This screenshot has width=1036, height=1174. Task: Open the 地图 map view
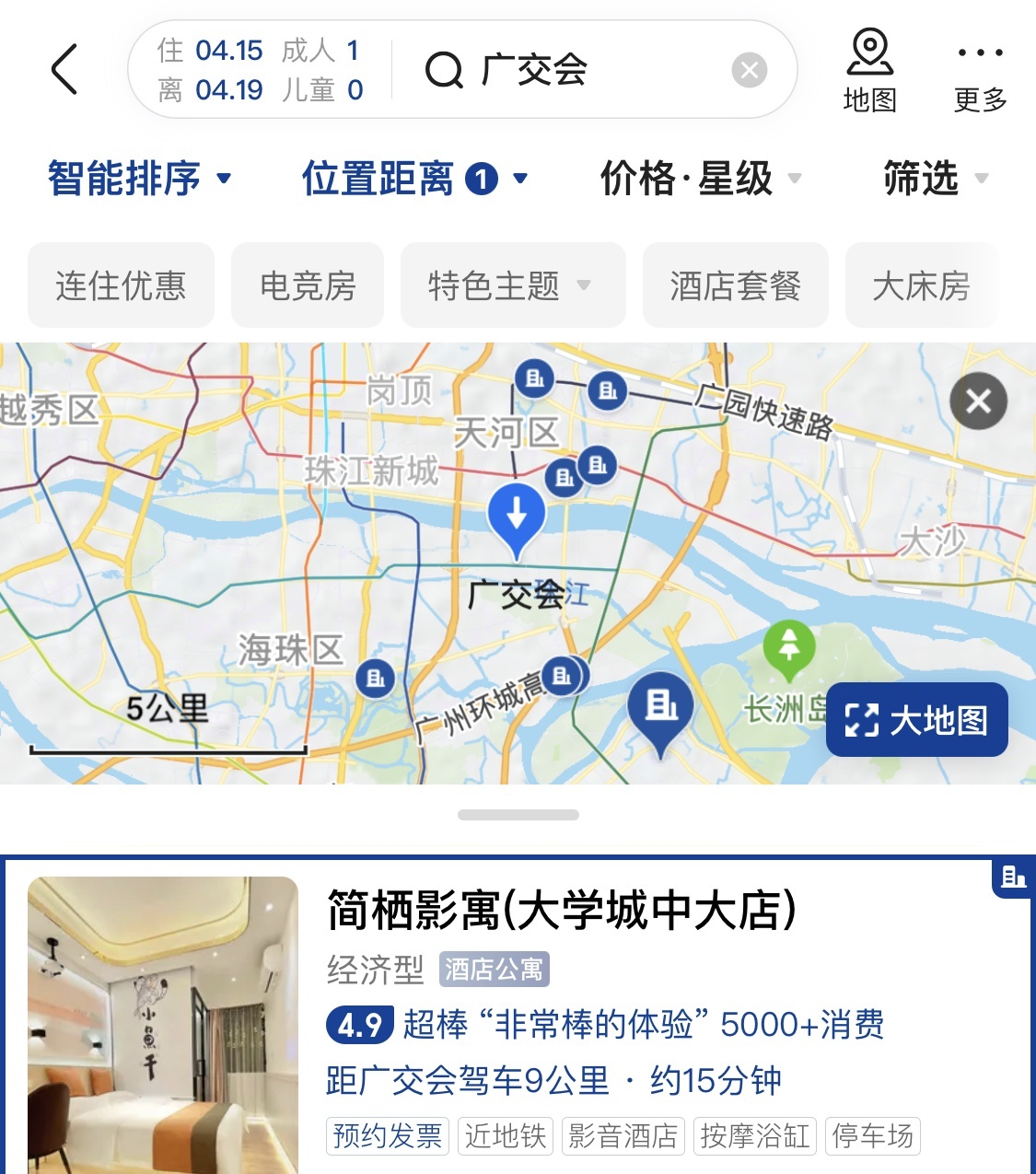tap(869, 71)
